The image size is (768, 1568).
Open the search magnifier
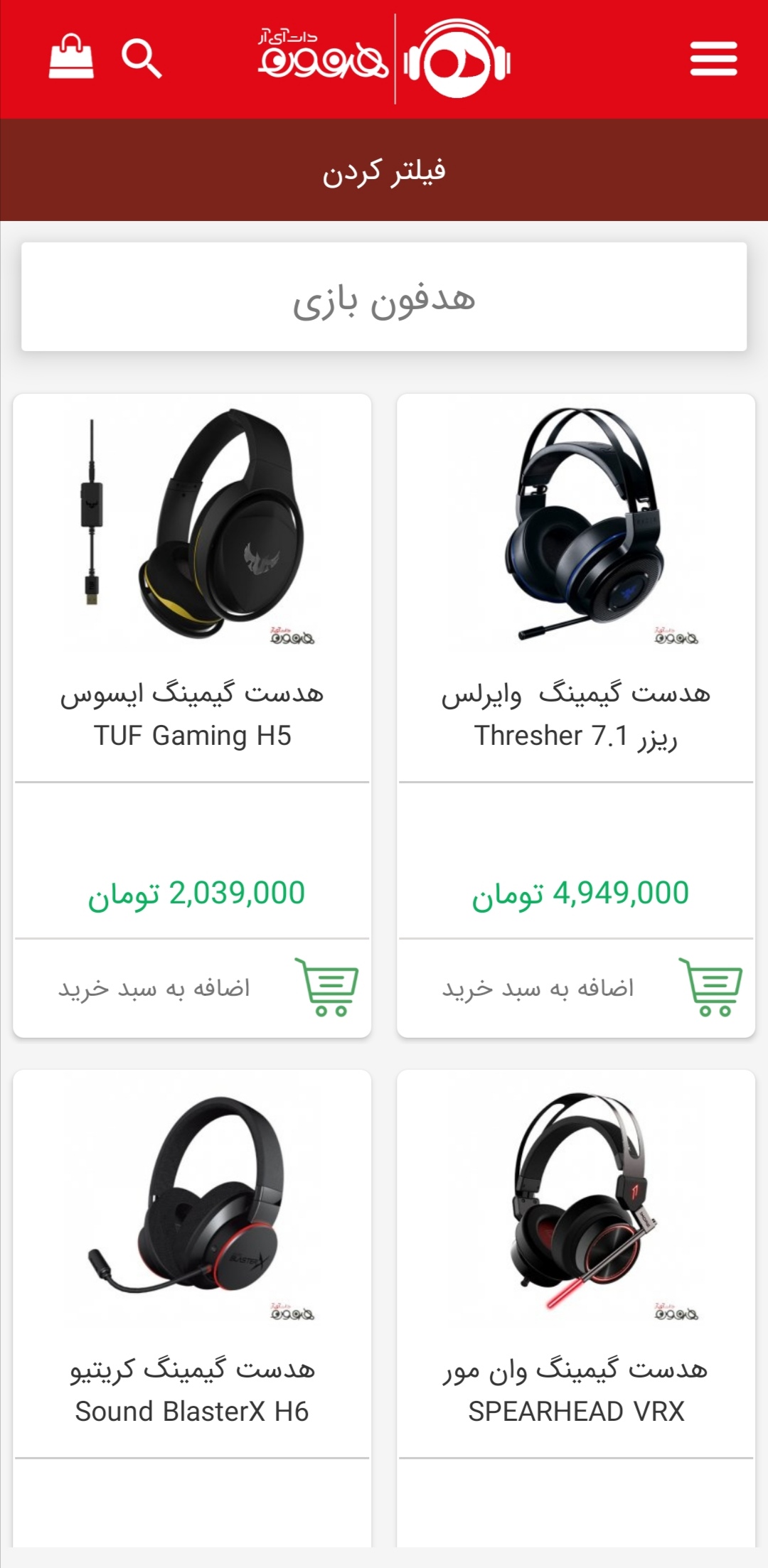point(142,58)
